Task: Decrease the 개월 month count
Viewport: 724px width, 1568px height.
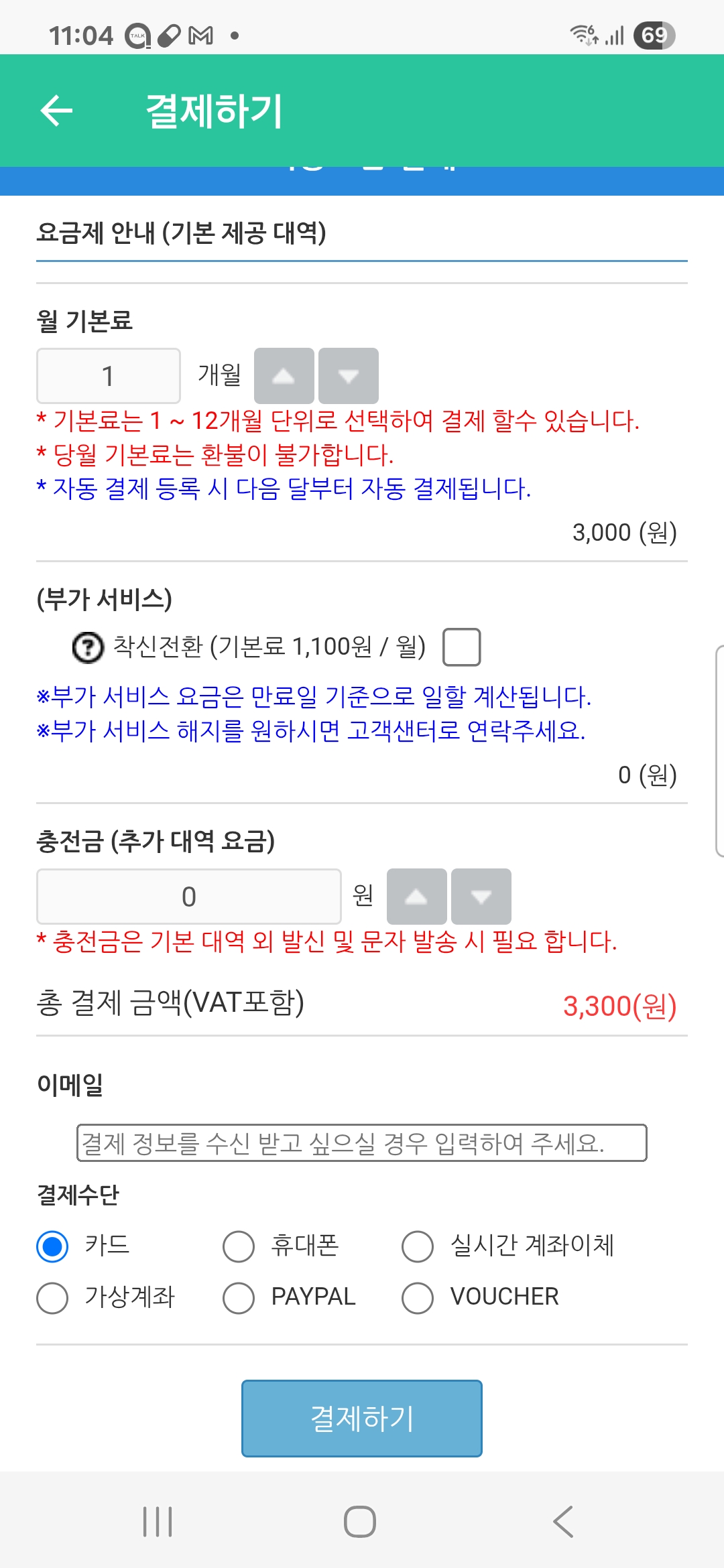Action: coord(349,376)
